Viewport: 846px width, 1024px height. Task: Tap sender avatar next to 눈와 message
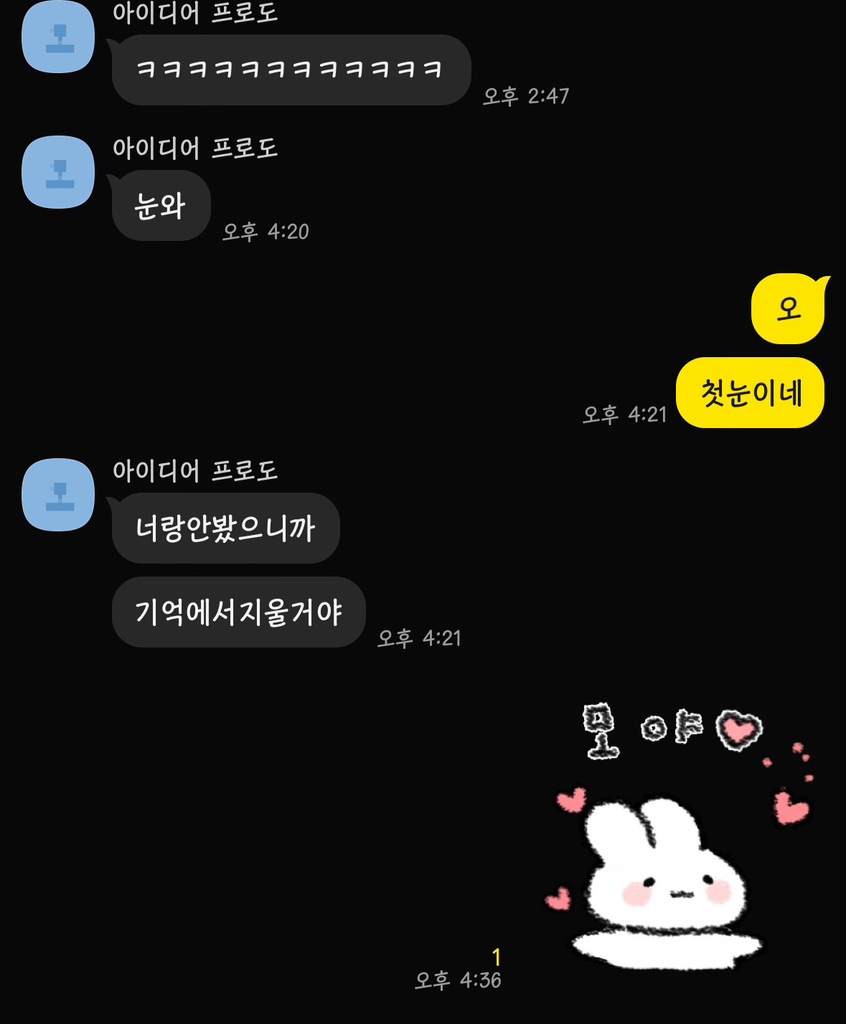pos(58,172)
